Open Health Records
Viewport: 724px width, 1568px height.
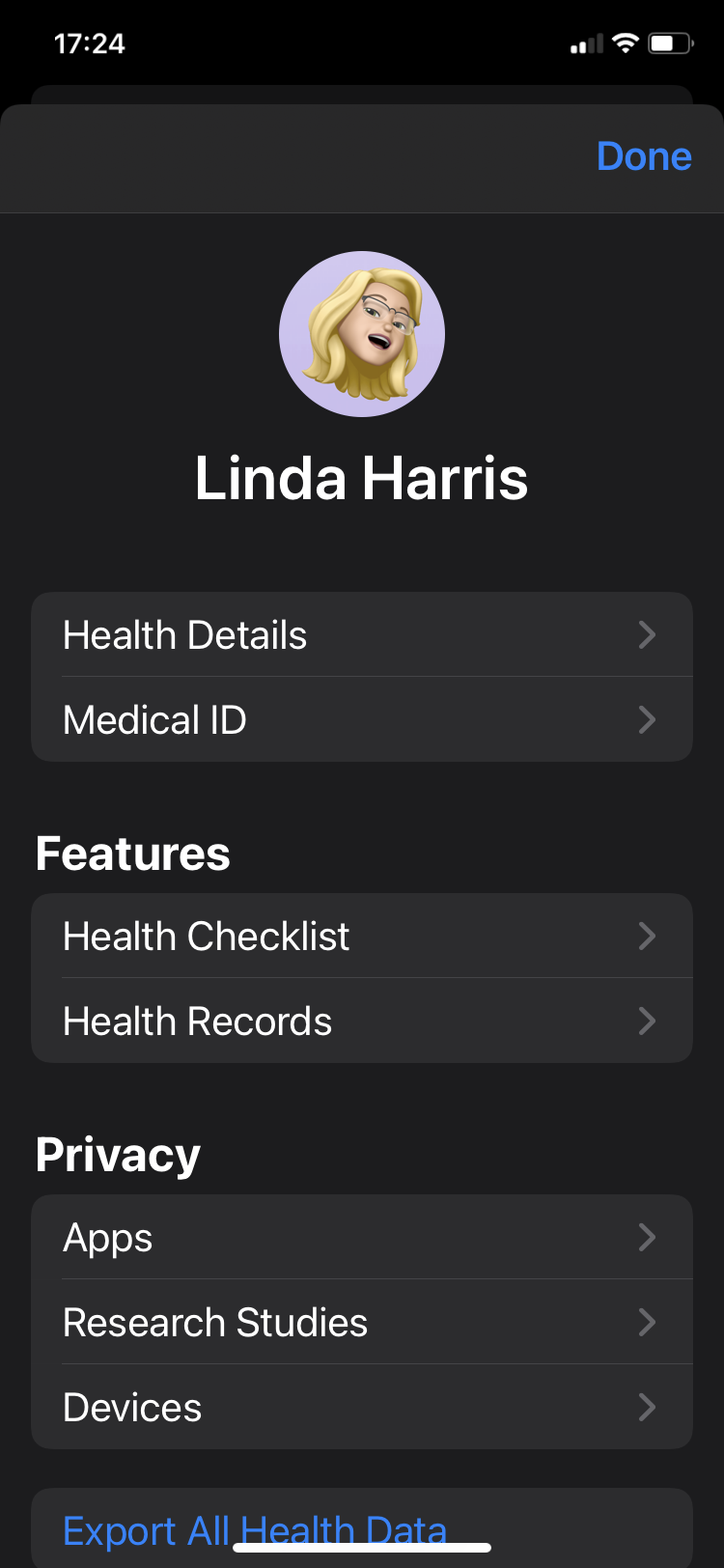(361, 1022)
